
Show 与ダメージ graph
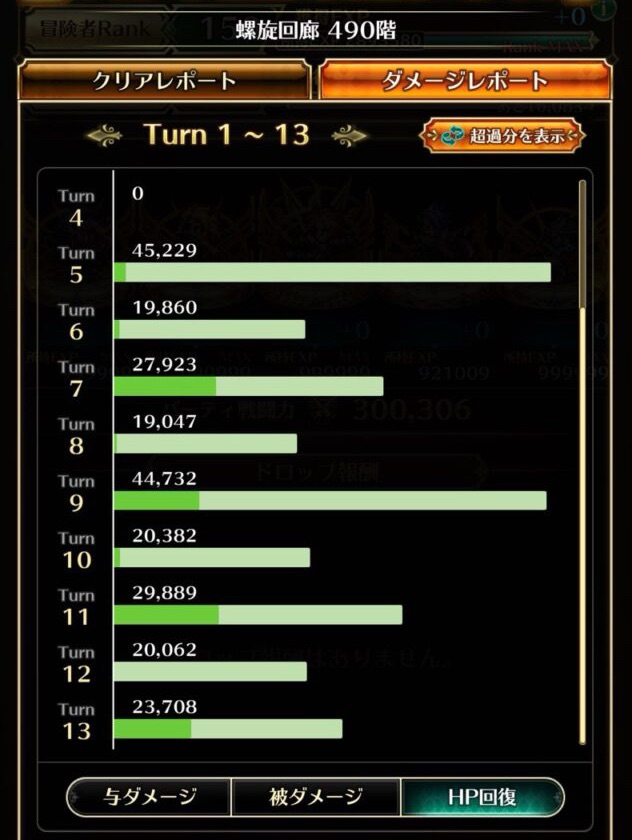pos(149,797)
